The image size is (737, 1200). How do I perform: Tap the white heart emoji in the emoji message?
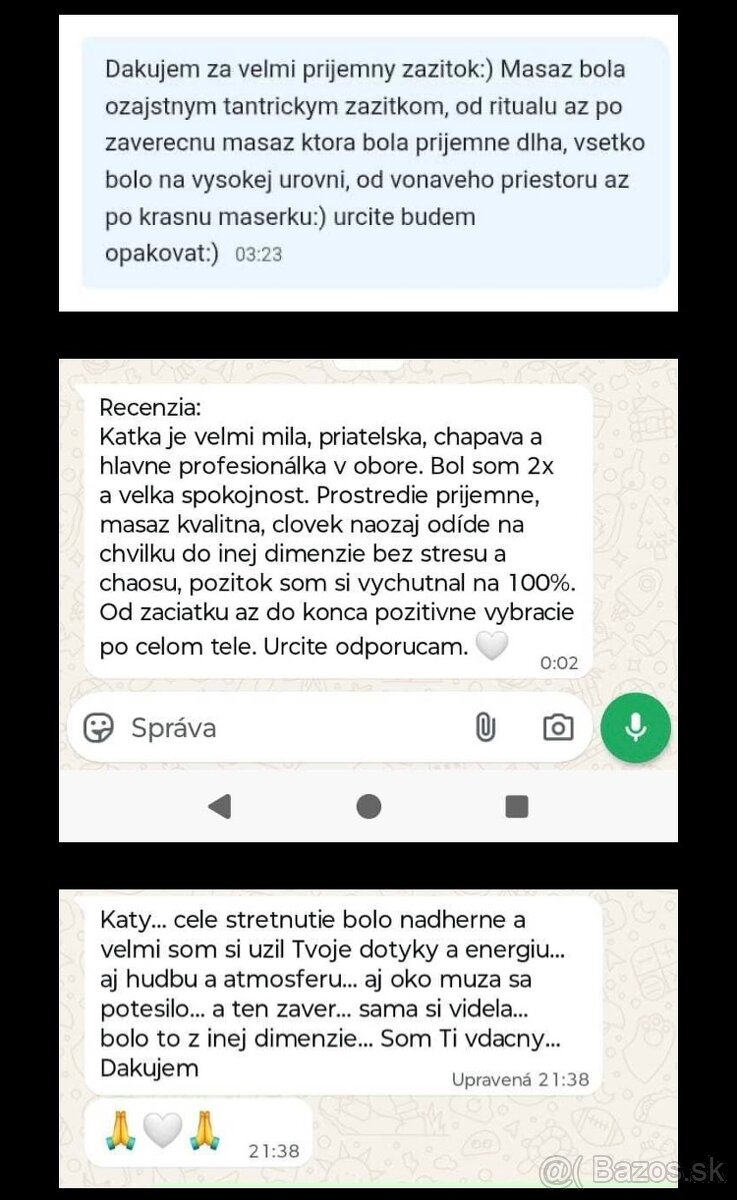point(160,1130)
